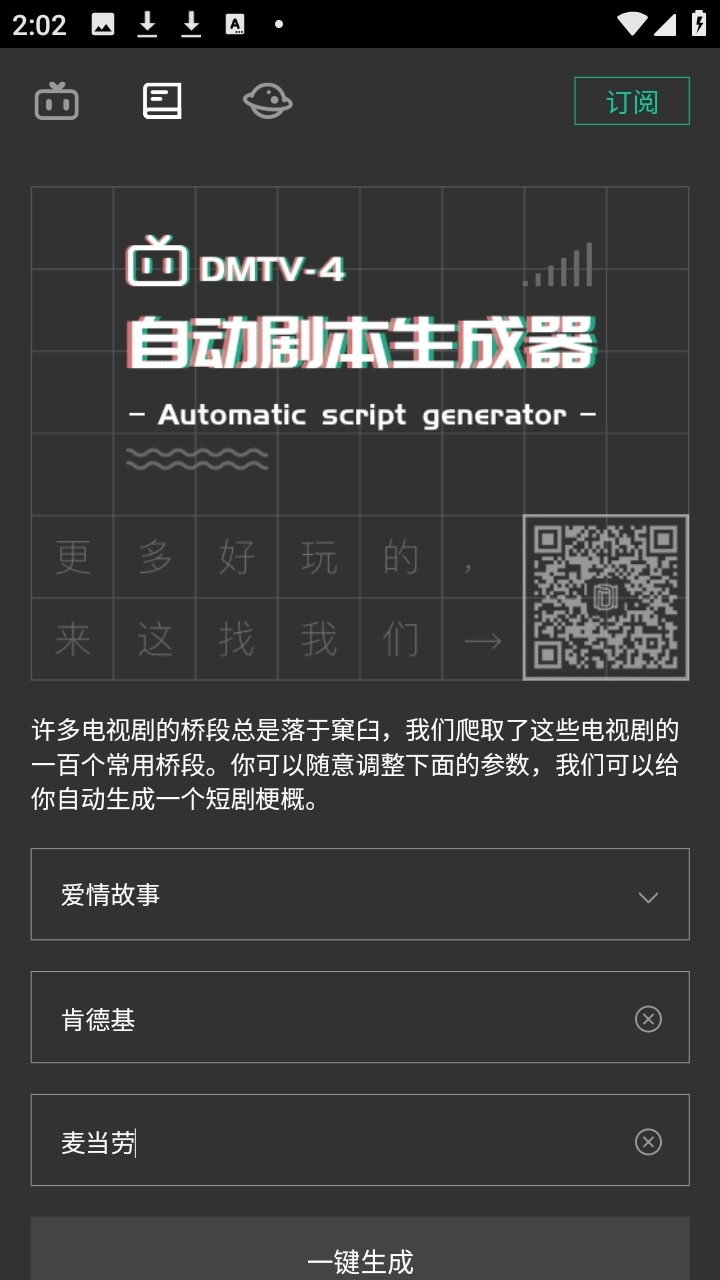Tap the keyboard notification icon in the status bar
This screenshot has height=1280, width=720.
click(x=236, y=24)
